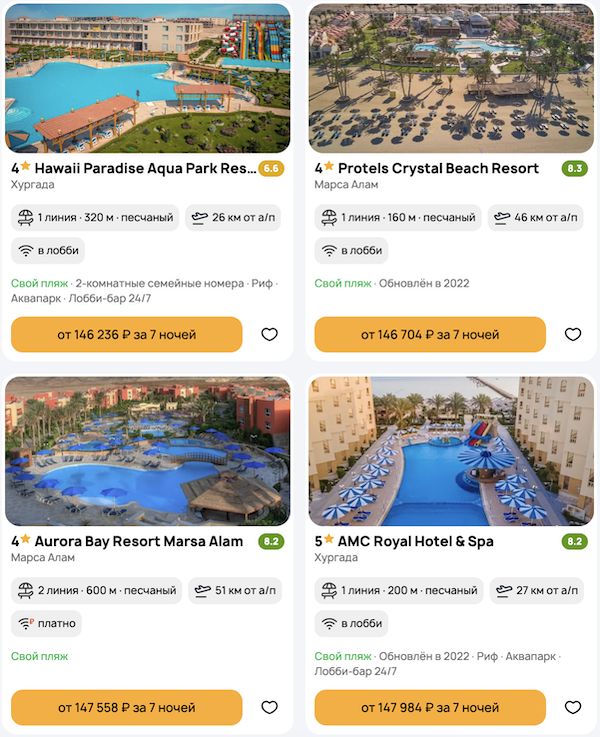600x737 pixels.
Task: Add Hawaii Paradise Aqua Park to favorites
Action: (x=269, y=334)
